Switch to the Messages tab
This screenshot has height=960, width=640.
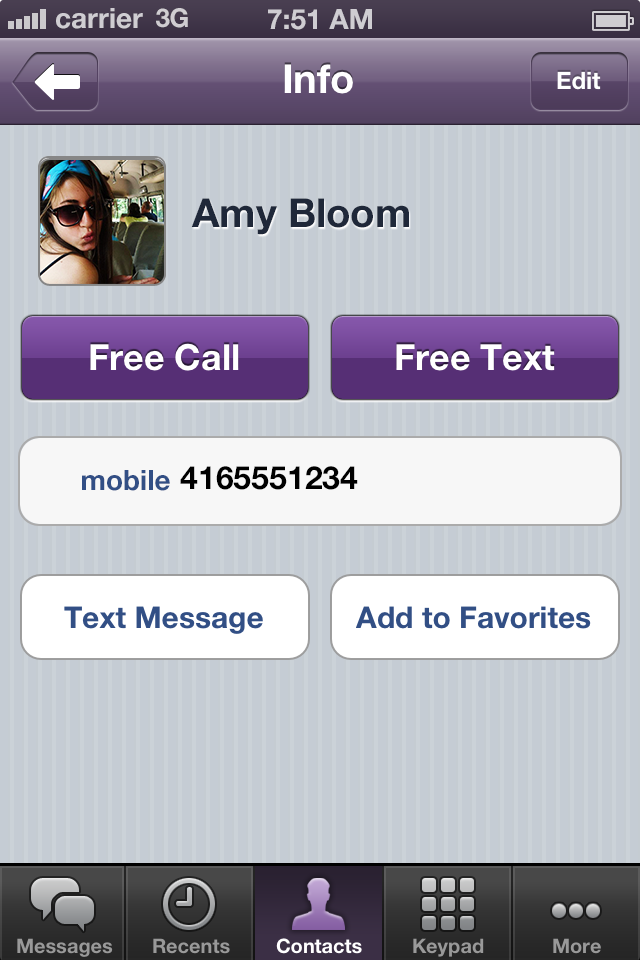coord(64,914)
